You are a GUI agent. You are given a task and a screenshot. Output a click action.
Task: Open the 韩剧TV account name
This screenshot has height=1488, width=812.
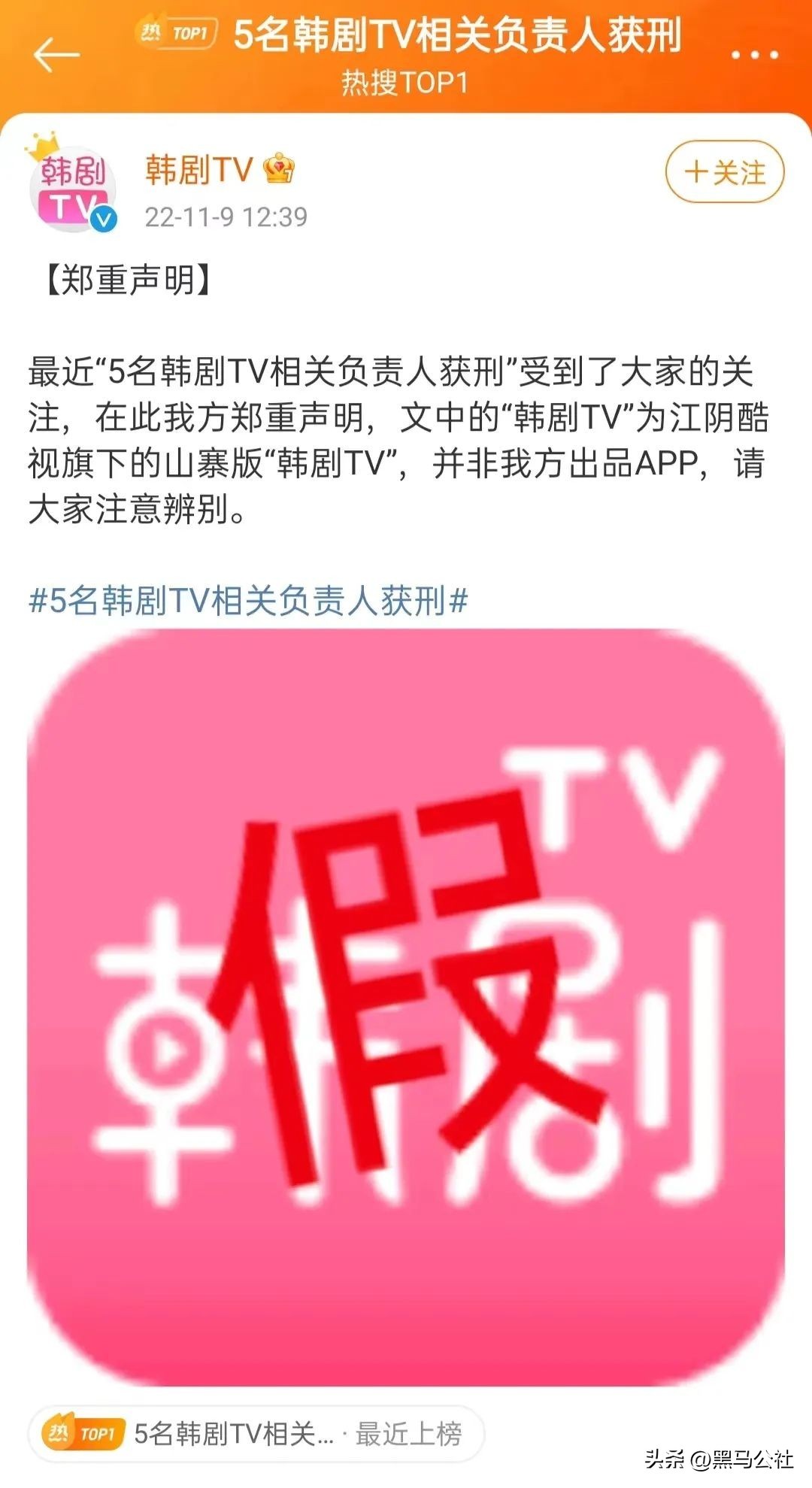(x=199, y=170)
